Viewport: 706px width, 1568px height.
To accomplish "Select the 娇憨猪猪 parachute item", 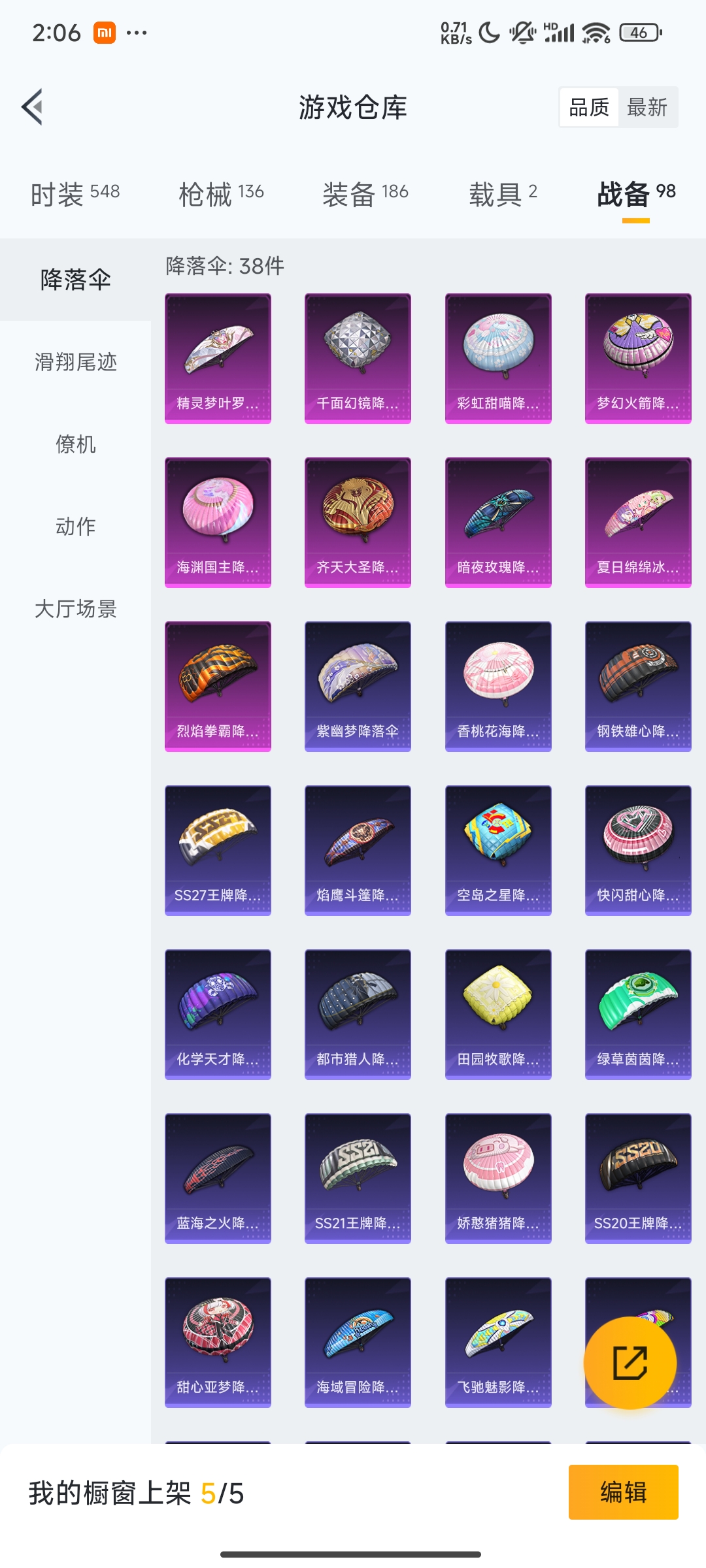I will [498, 1179].
